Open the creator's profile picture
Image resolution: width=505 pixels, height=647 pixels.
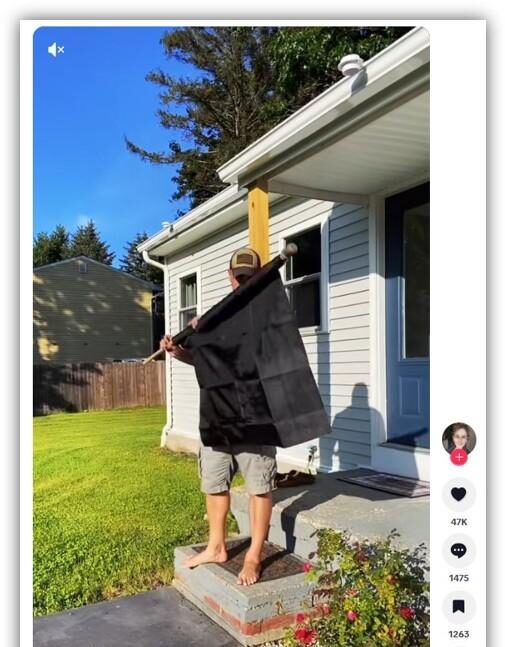pos(459,439)
